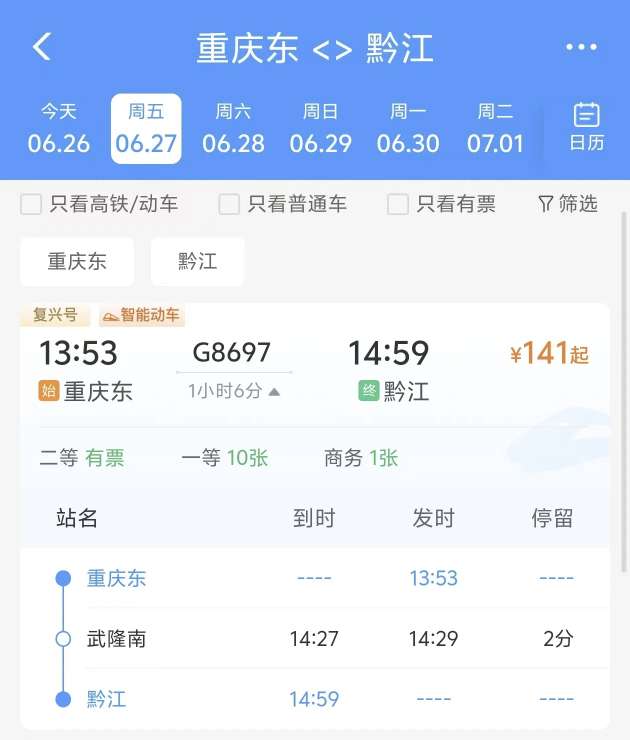The width and height of the screenshot is (630, 740).
Task: Select today 06.26 date tab
Action: point(59,128)
